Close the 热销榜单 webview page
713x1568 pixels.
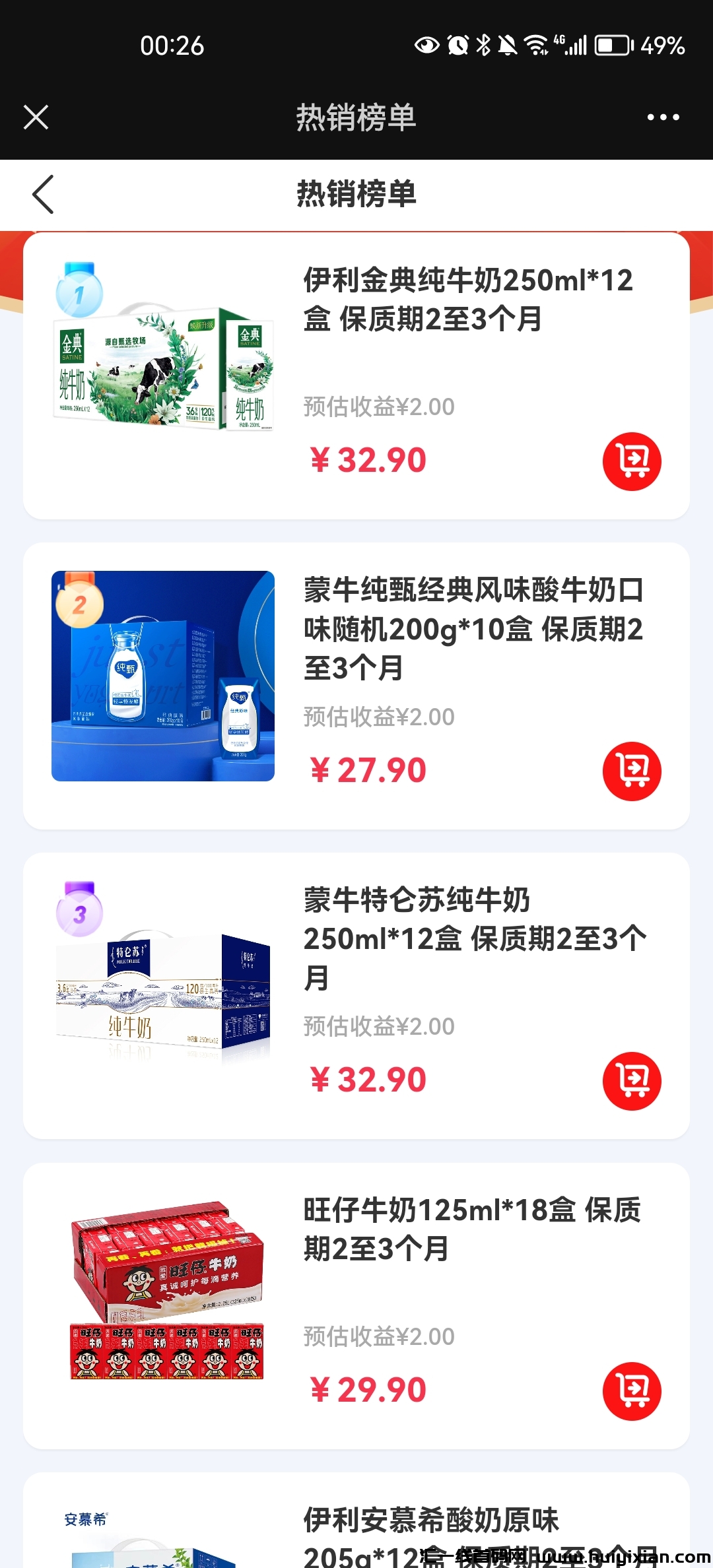36,117
